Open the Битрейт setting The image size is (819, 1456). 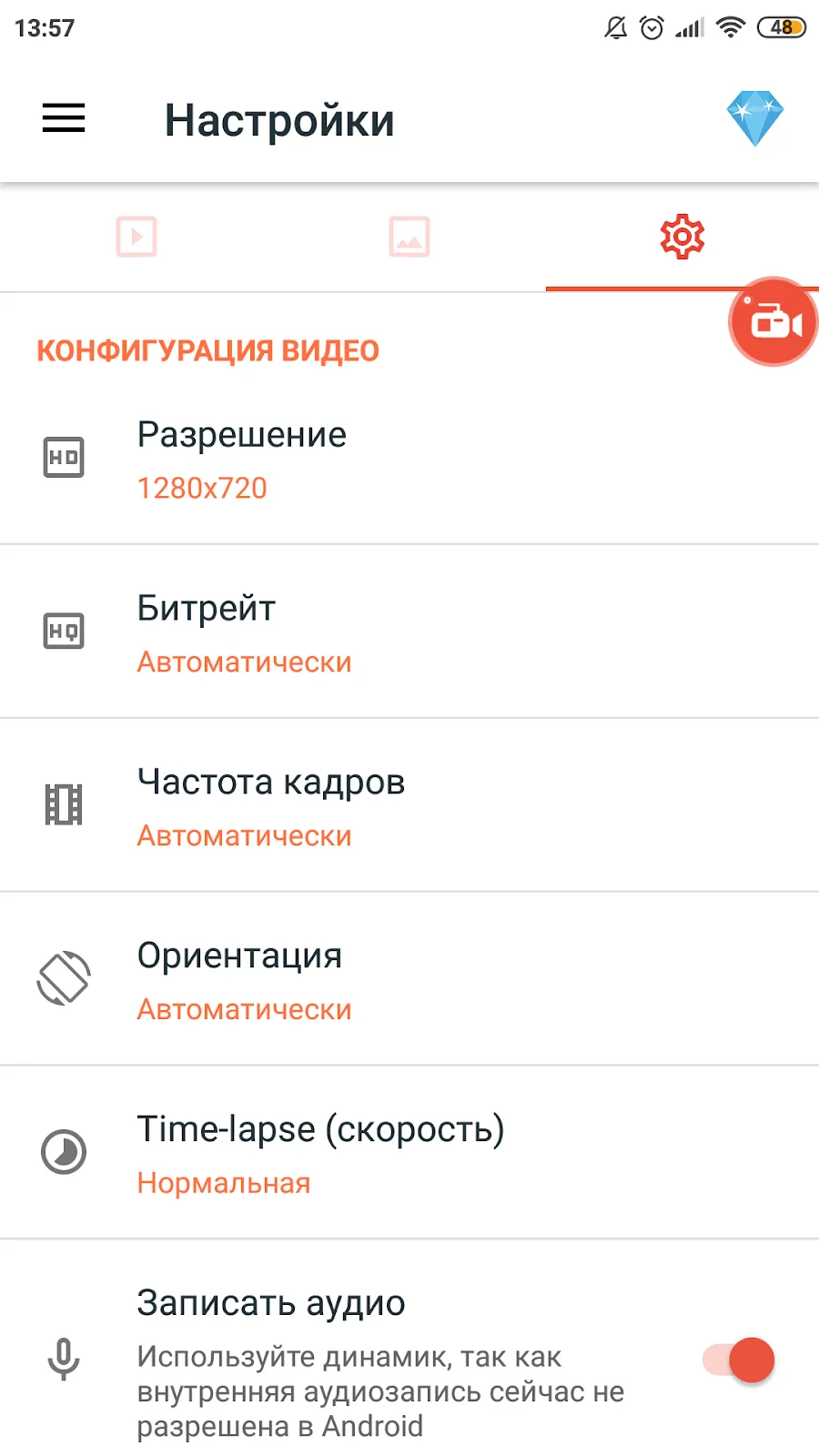(x=409, y=633)
